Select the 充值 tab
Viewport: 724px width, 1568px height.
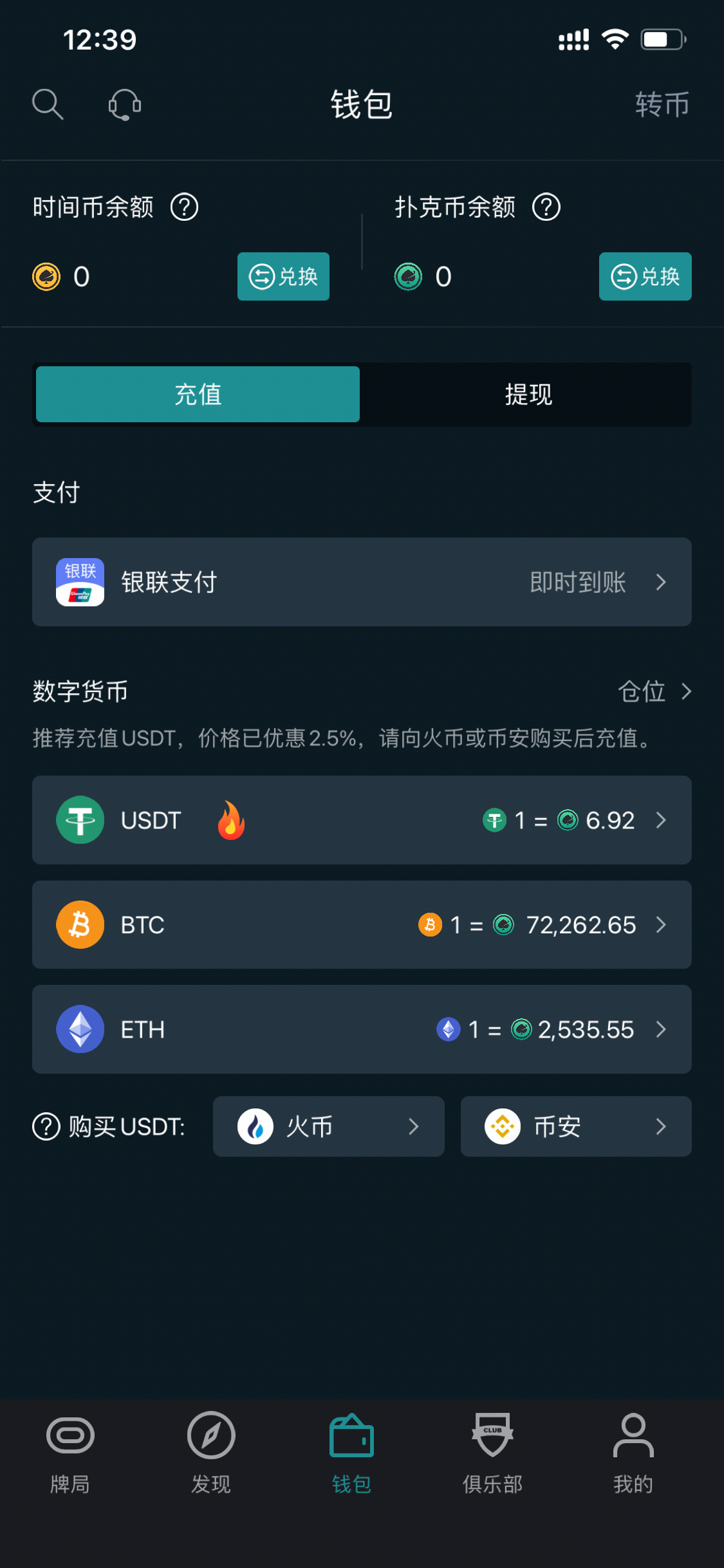198,395
